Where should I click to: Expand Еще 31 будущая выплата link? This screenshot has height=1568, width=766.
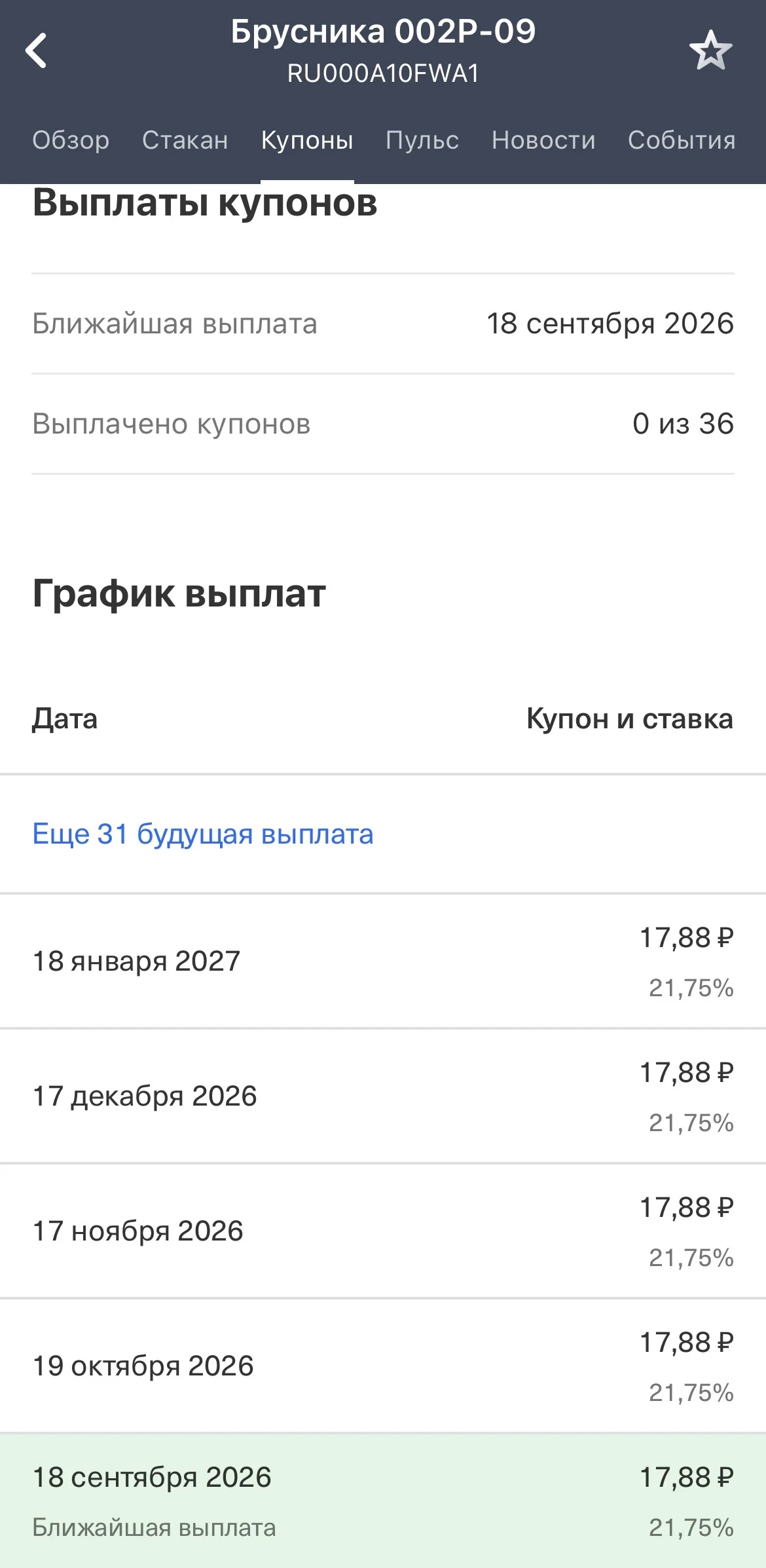(x=203, y=834)
